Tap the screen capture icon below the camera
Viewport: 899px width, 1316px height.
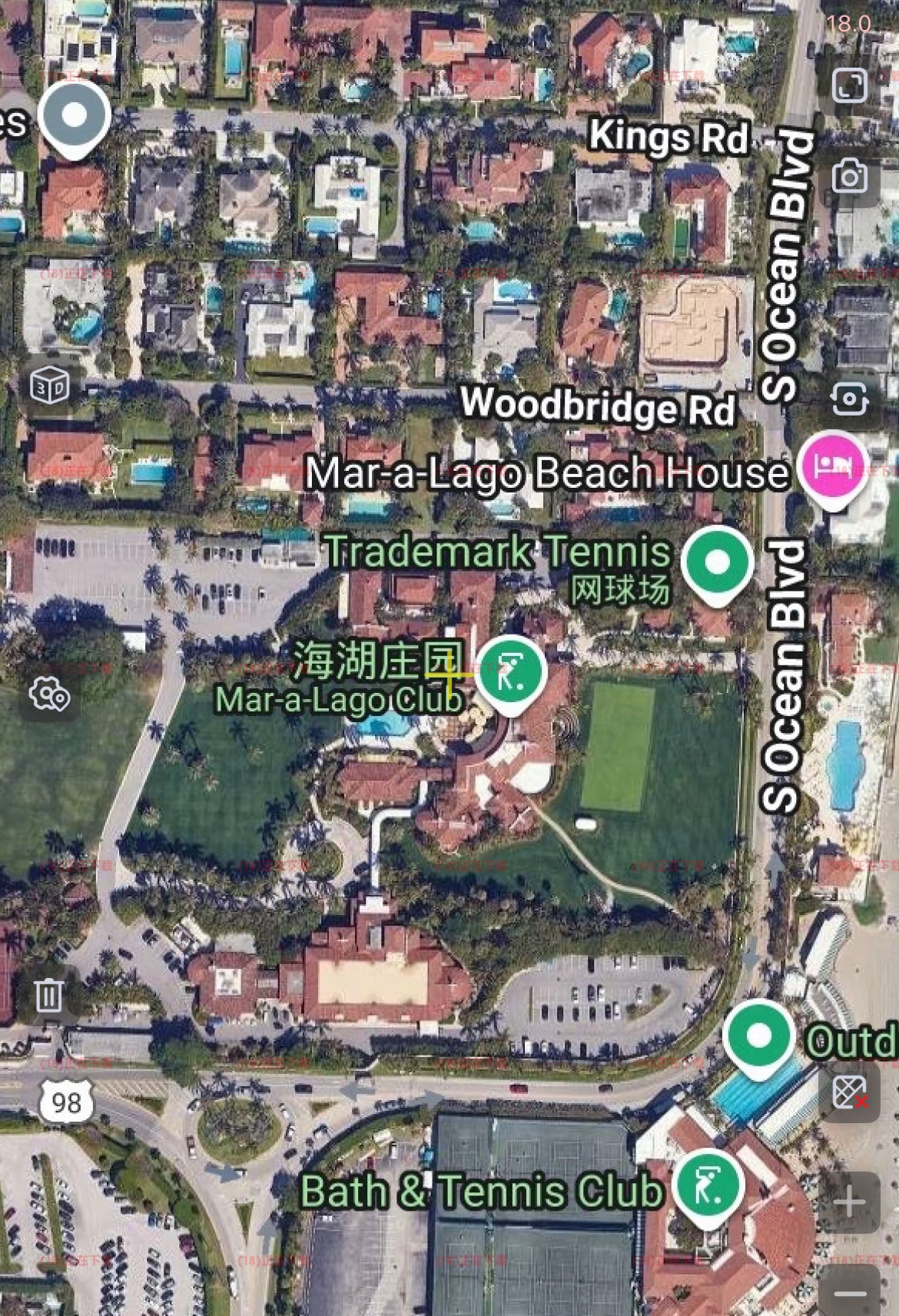click(849, 398)
